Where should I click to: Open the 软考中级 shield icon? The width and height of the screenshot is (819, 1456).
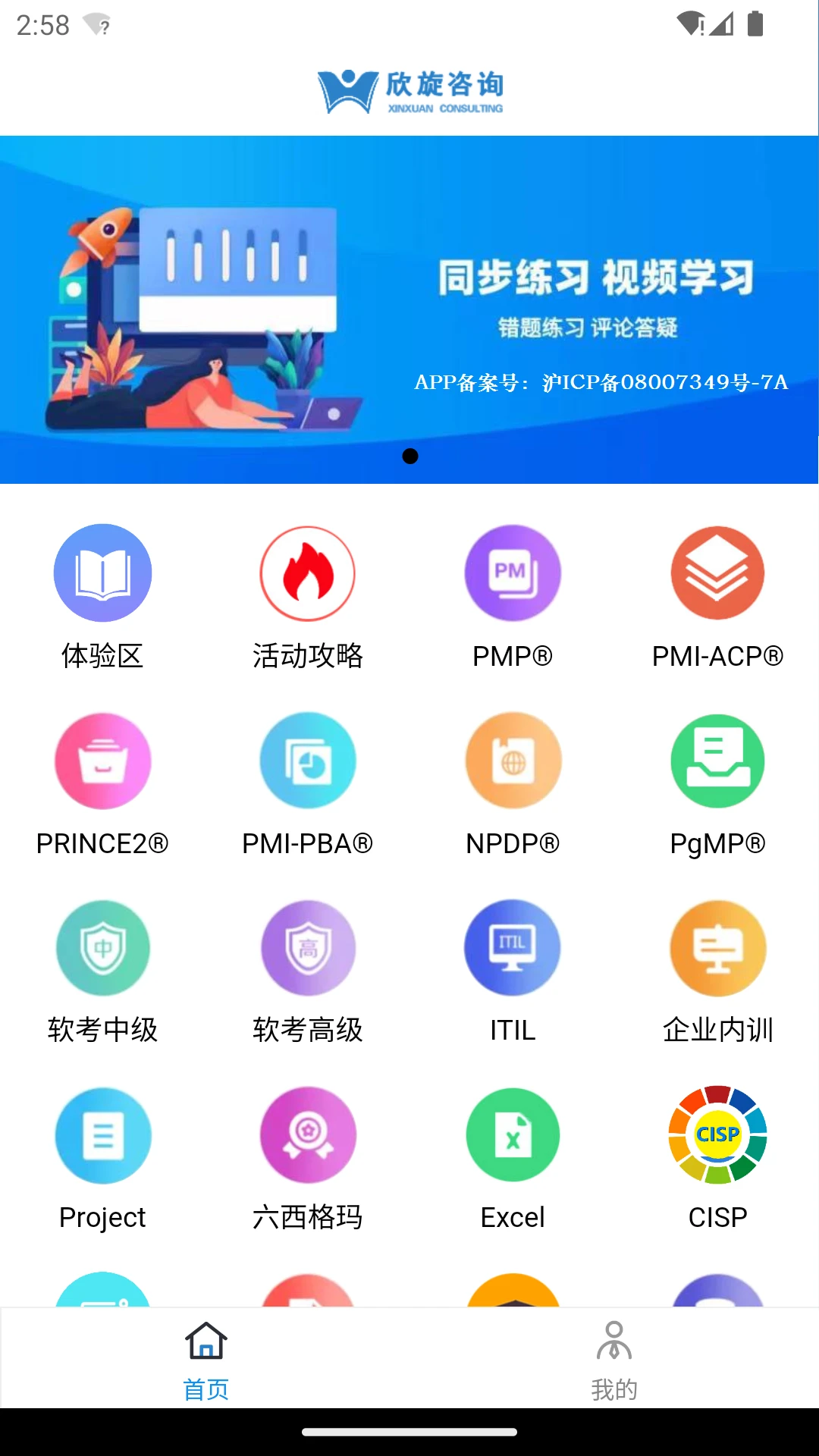pyautogui.click(x=102, y=948)
